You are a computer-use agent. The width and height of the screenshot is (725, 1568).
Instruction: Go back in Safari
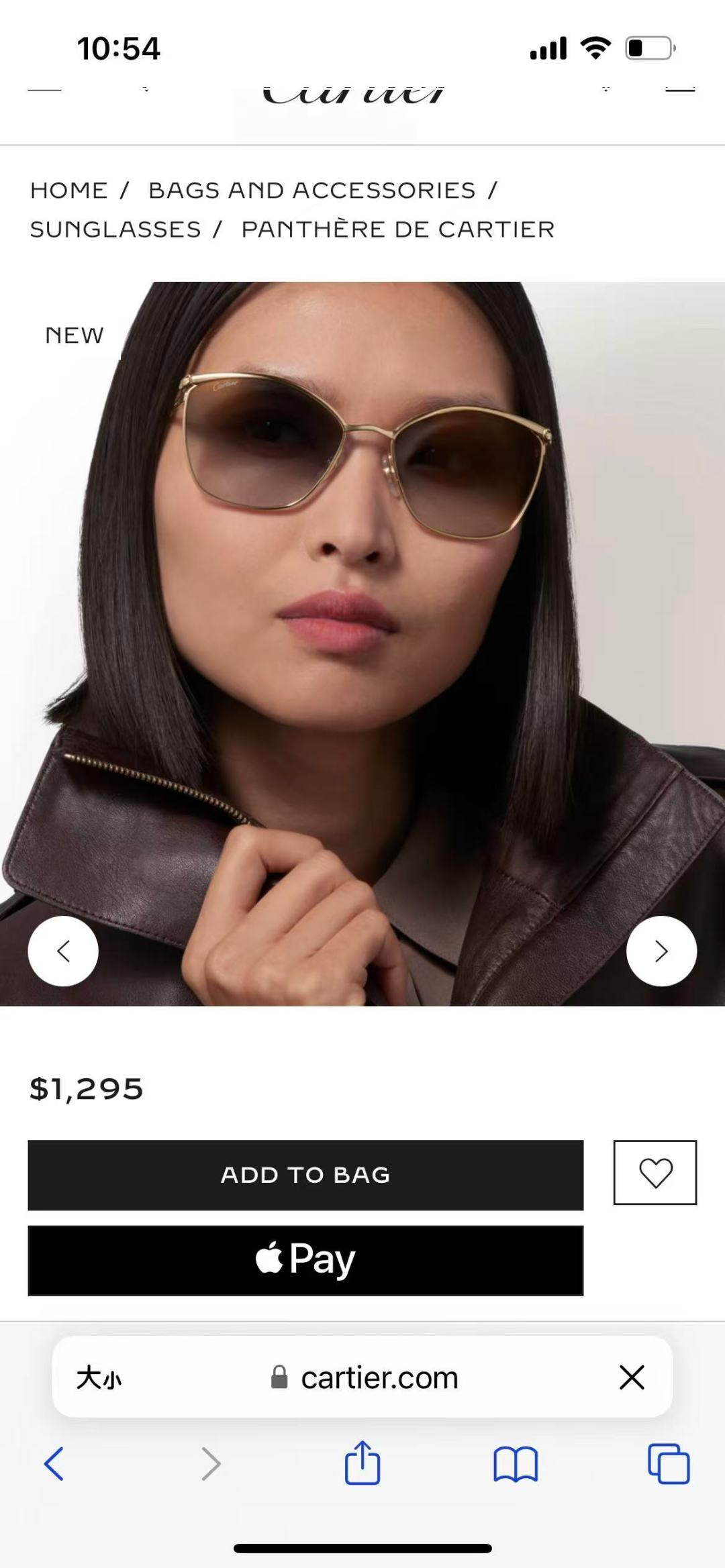[x=54, y=1463]
